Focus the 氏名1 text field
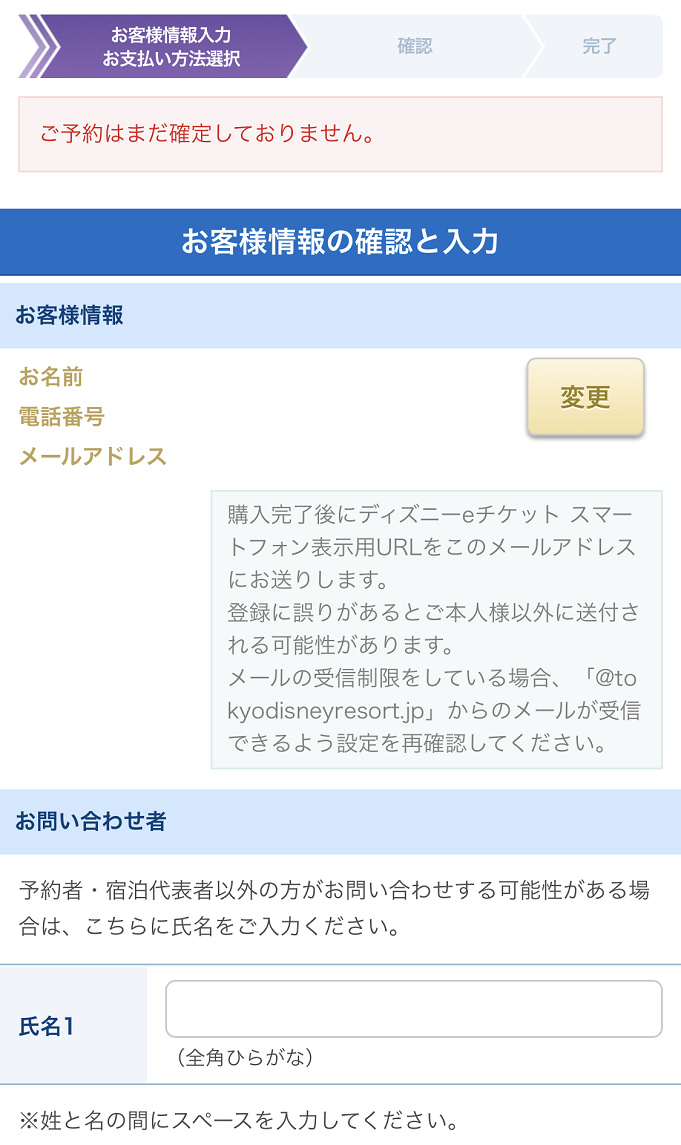Viewport: 681px width, 1145px height. pyautogui.click(x=413, y=1009)
